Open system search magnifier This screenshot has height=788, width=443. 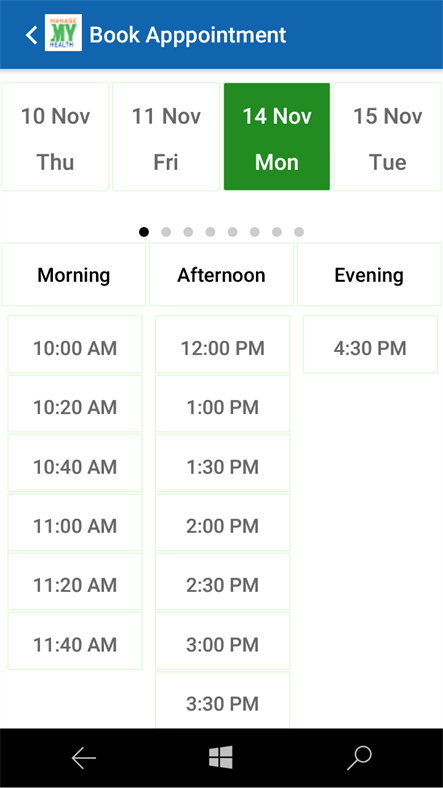[359, 758]
